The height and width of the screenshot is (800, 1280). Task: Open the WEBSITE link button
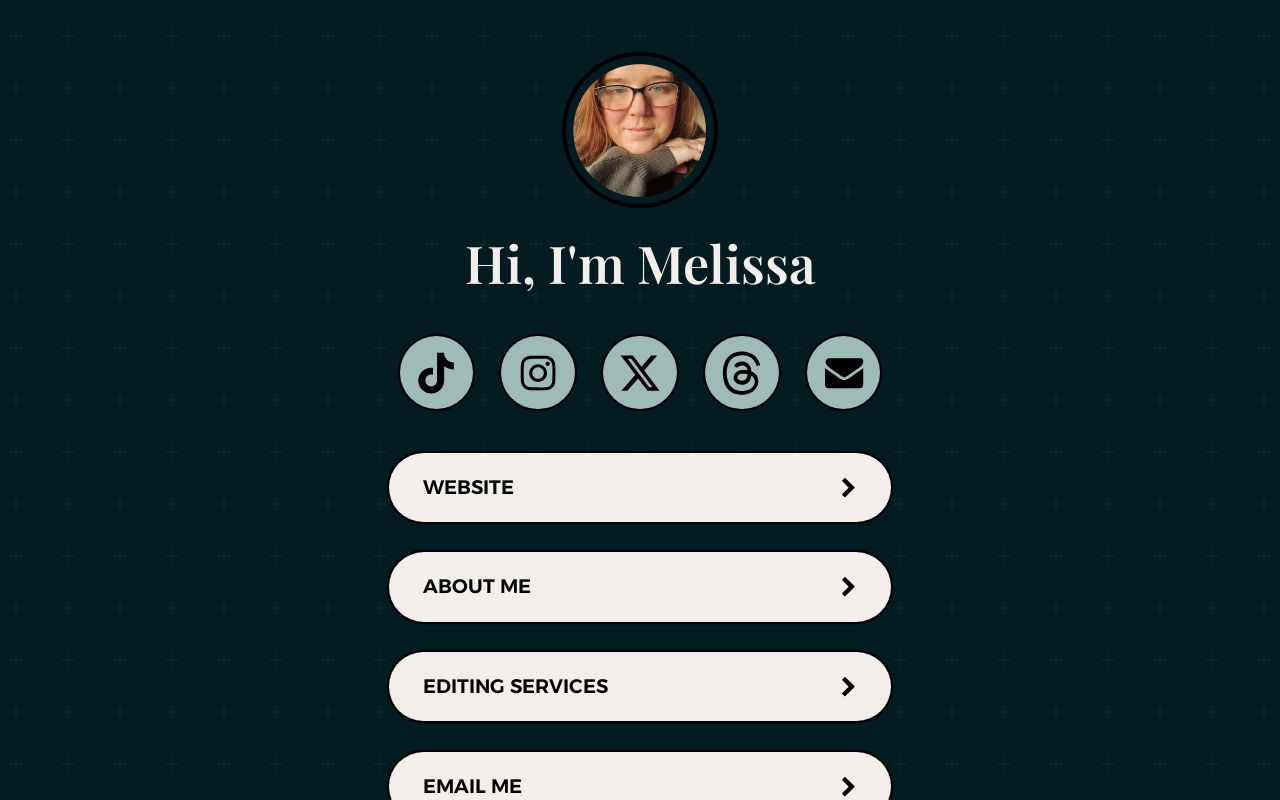click(x=640, y=487)
